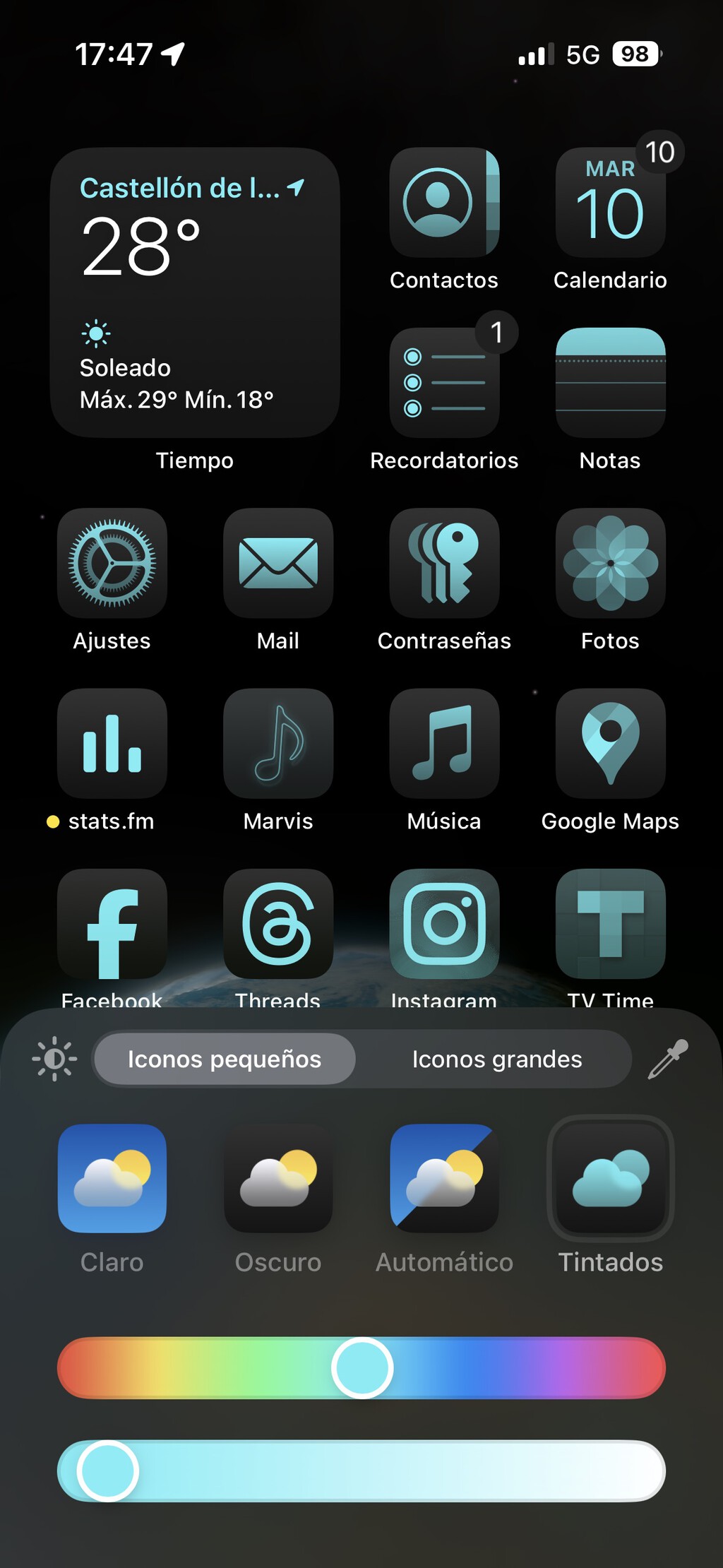Open stats.fm from the home screen
Screen dimensions: 723x1568
[x=112, y=745]
